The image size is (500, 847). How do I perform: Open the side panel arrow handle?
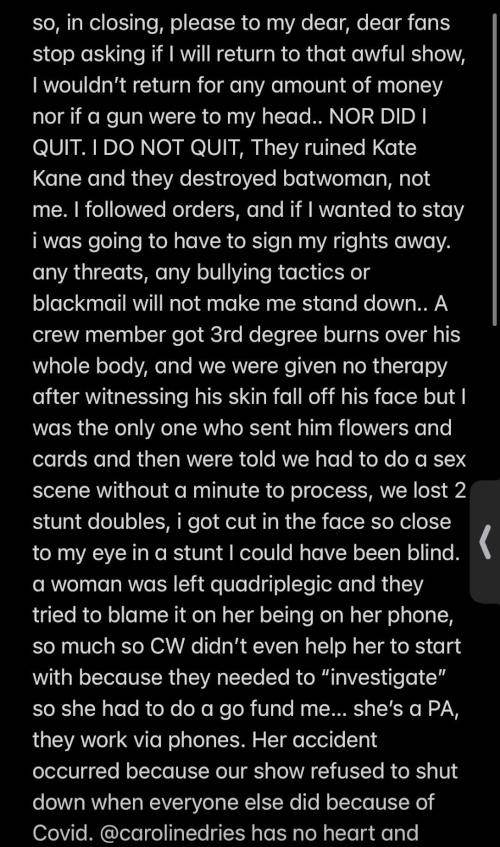(485, 541)
